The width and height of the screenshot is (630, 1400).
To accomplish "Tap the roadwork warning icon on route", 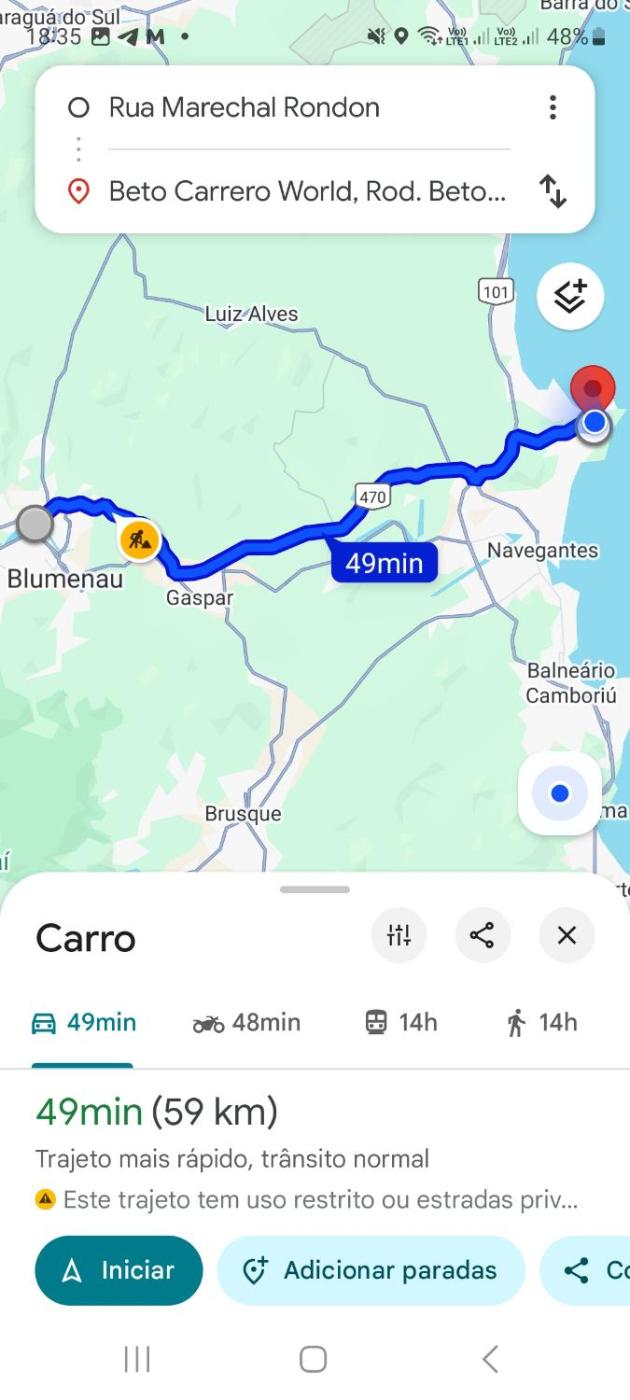I will click(139, 539).
